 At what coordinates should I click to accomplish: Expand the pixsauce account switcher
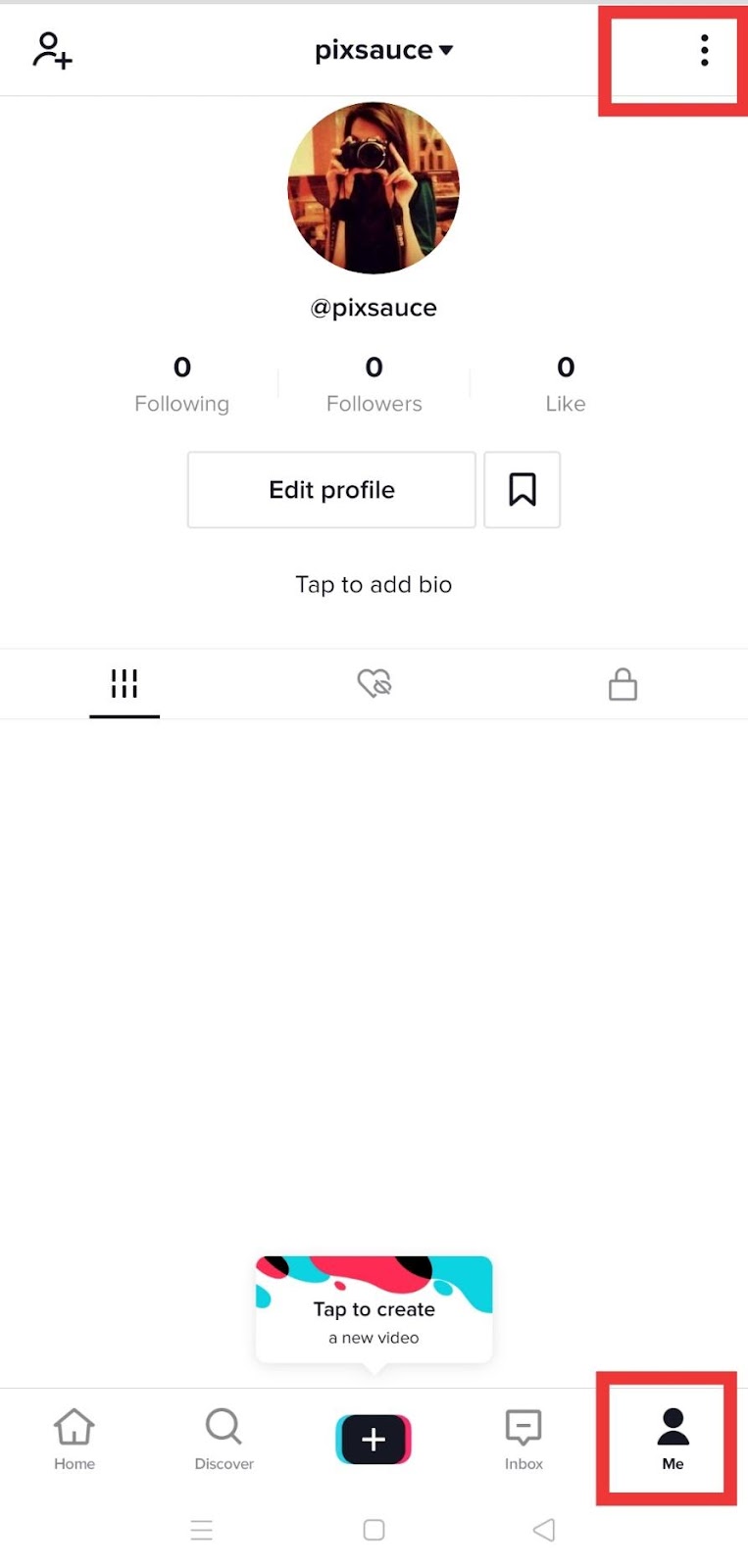(x=383, y=50)
